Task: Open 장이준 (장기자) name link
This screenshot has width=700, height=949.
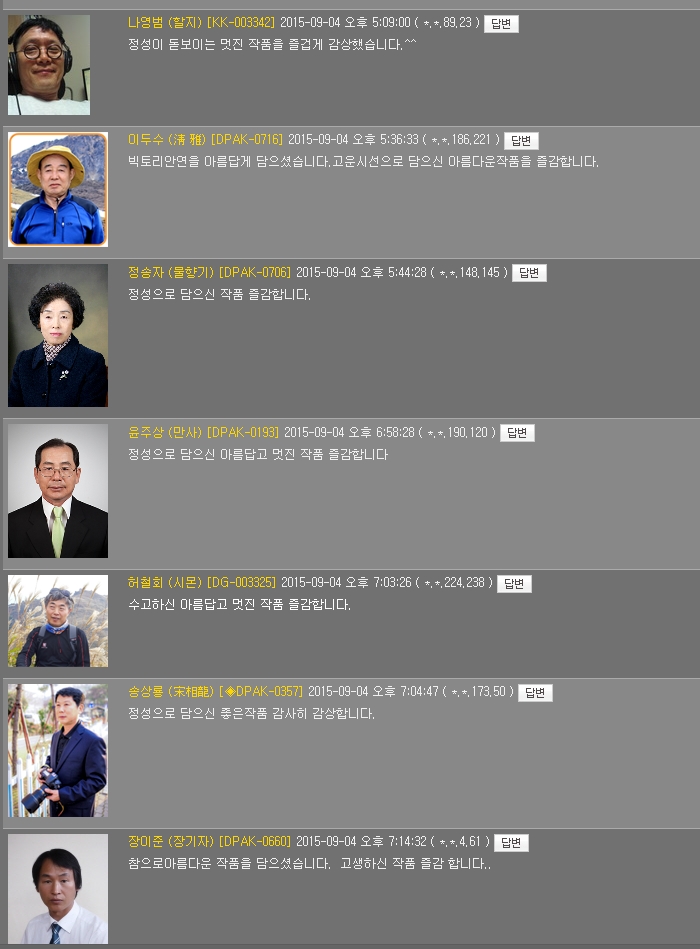Action: (171, 842)
